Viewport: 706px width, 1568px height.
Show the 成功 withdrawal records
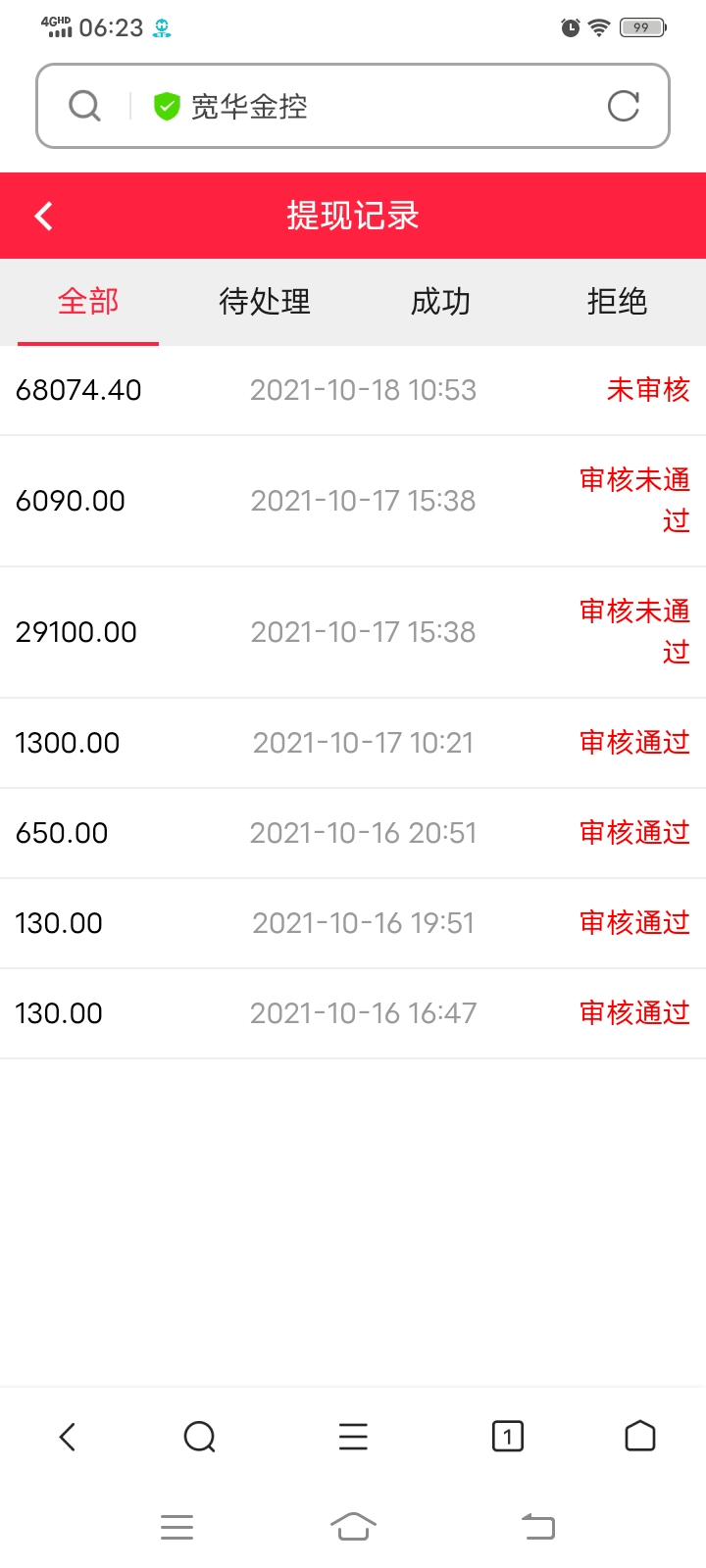point(440,302)
